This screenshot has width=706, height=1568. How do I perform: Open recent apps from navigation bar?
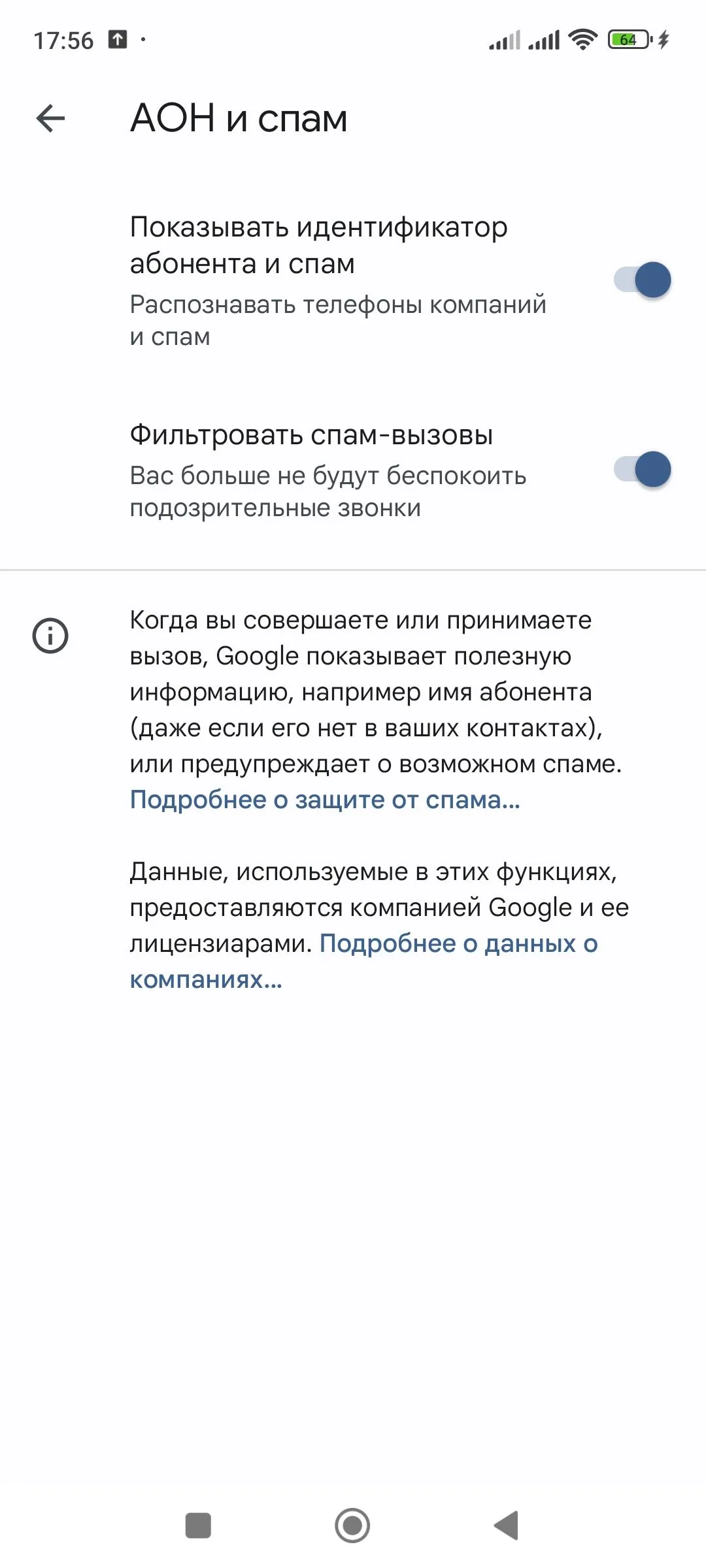(x=198, y=1526)
